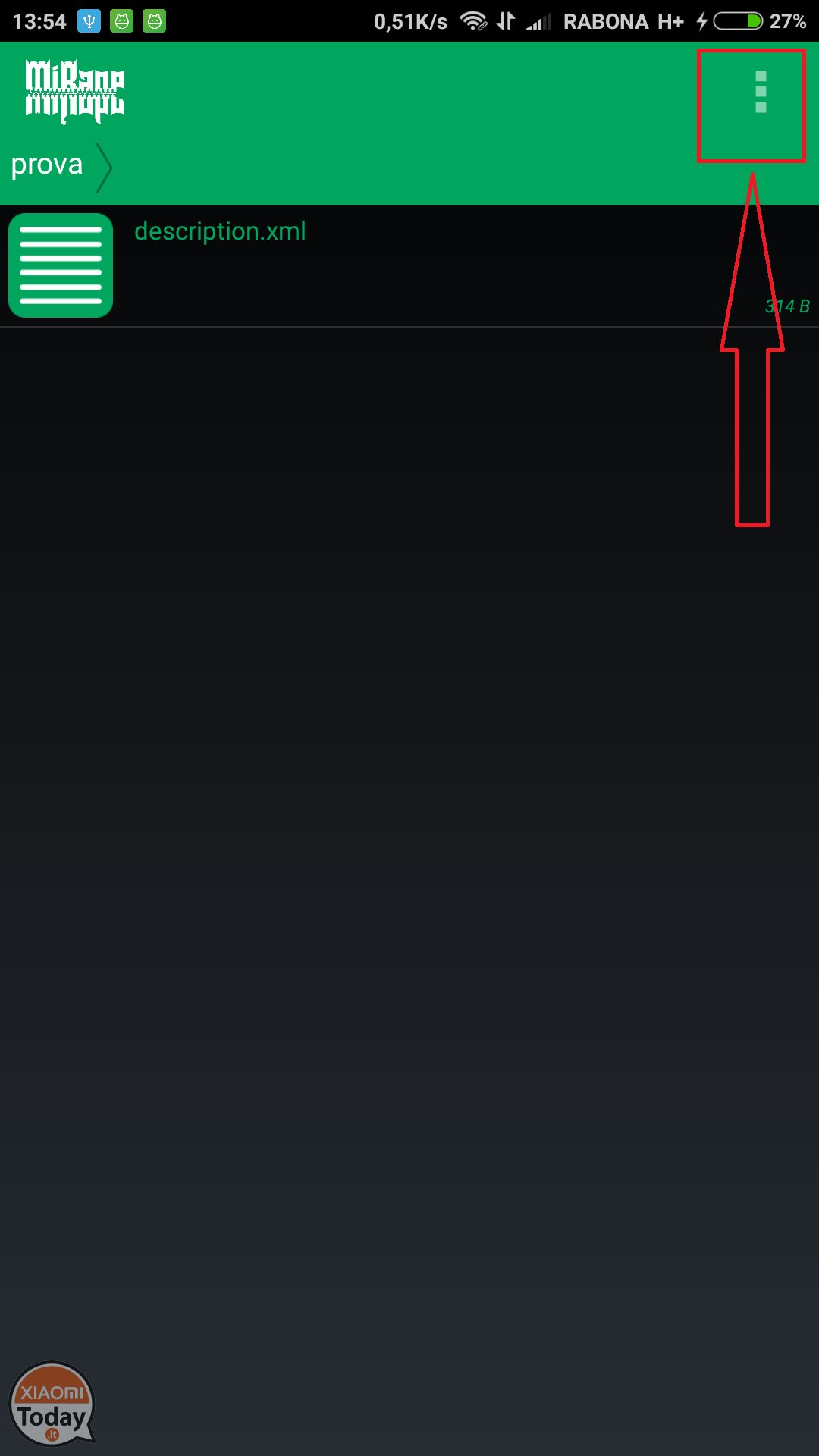Open the description.xml file
The width and height of the screenshot is (819, 1456).
pyautogui.click(x=409, y=265)
